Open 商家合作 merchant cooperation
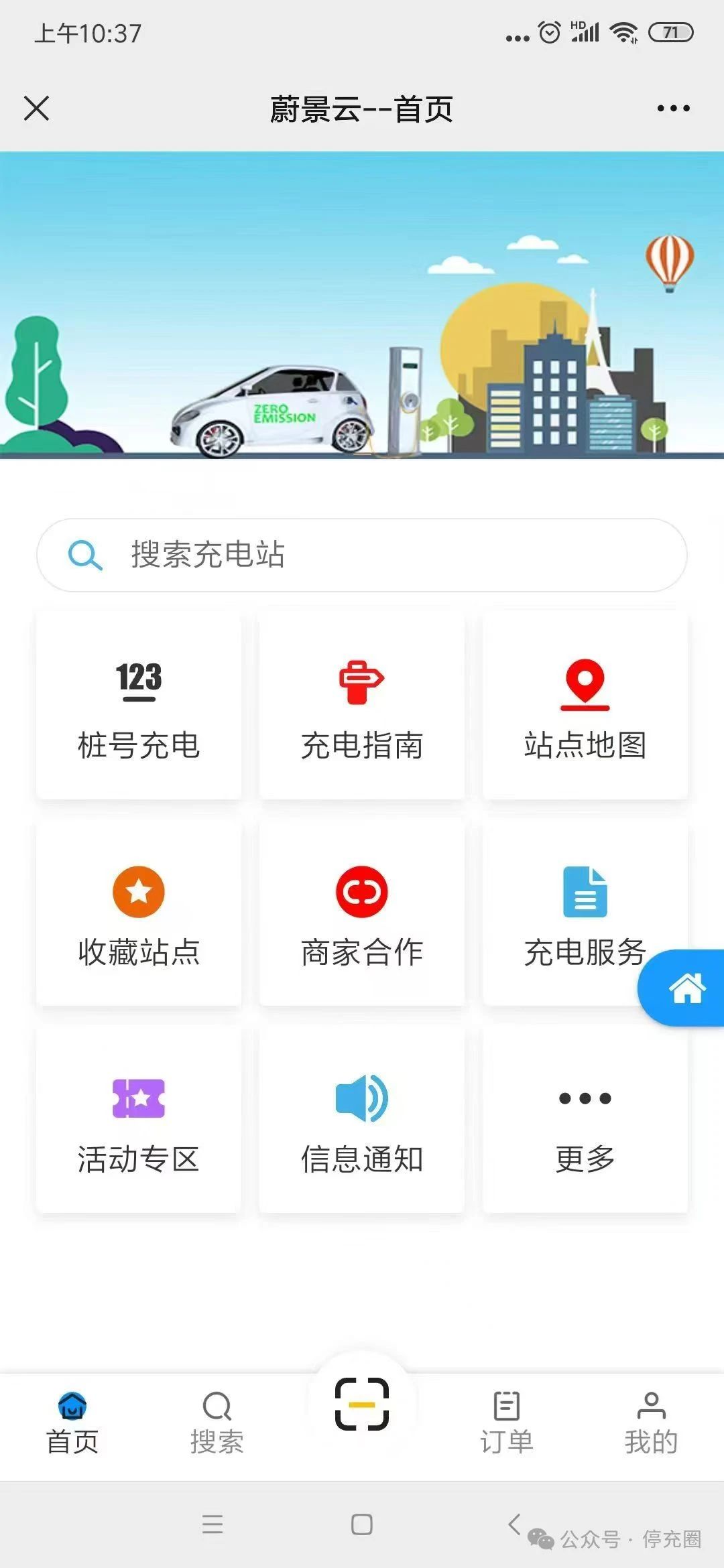 coord(362,913)
